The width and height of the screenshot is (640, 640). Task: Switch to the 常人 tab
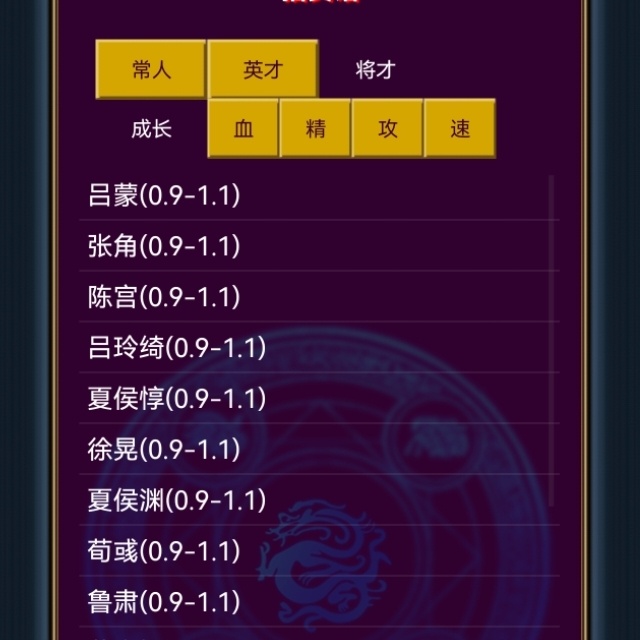click(151, 70)
